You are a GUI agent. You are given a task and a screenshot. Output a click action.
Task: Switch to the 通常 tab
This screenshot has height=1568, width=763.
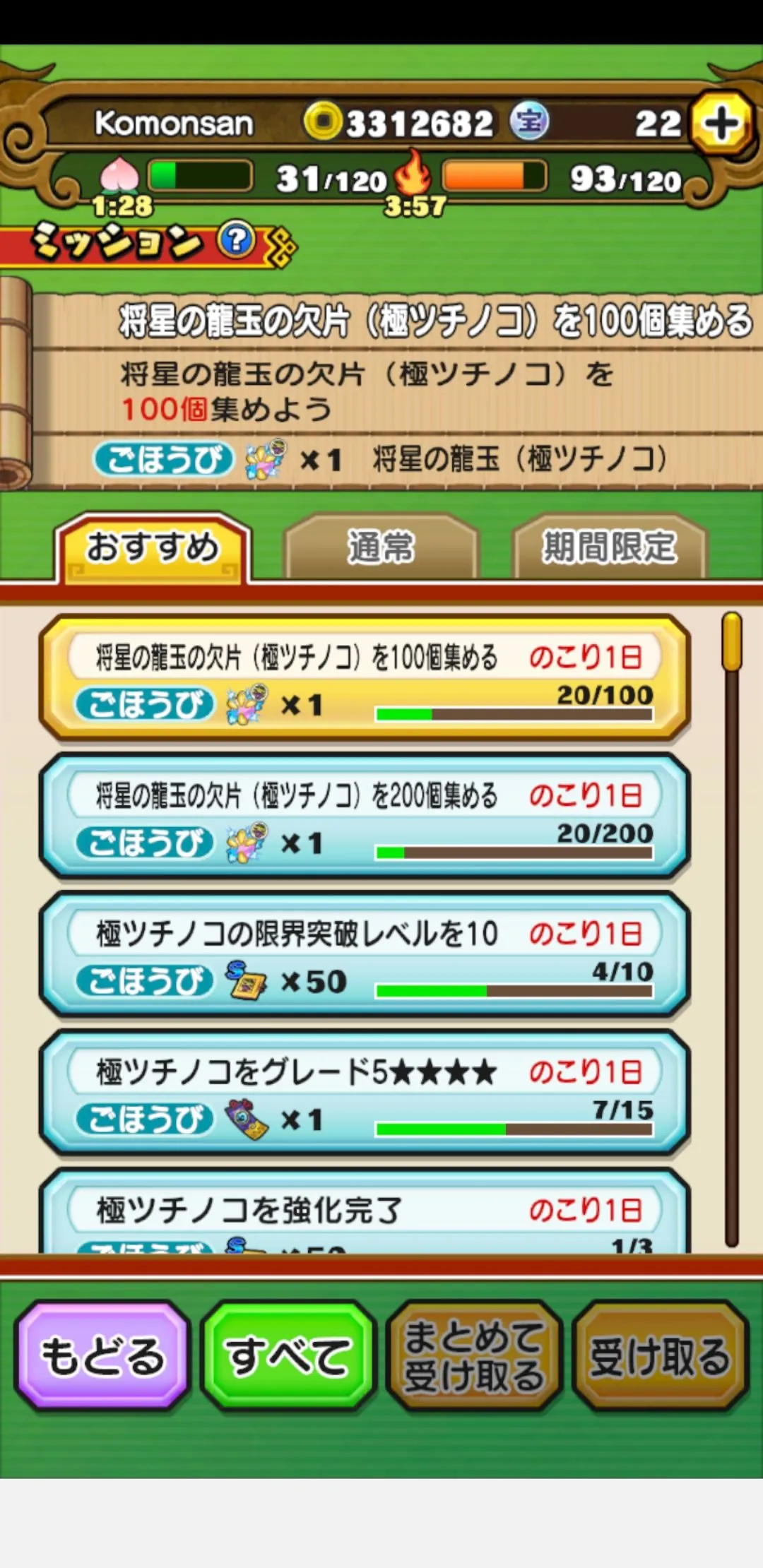[x=381, y=548]
